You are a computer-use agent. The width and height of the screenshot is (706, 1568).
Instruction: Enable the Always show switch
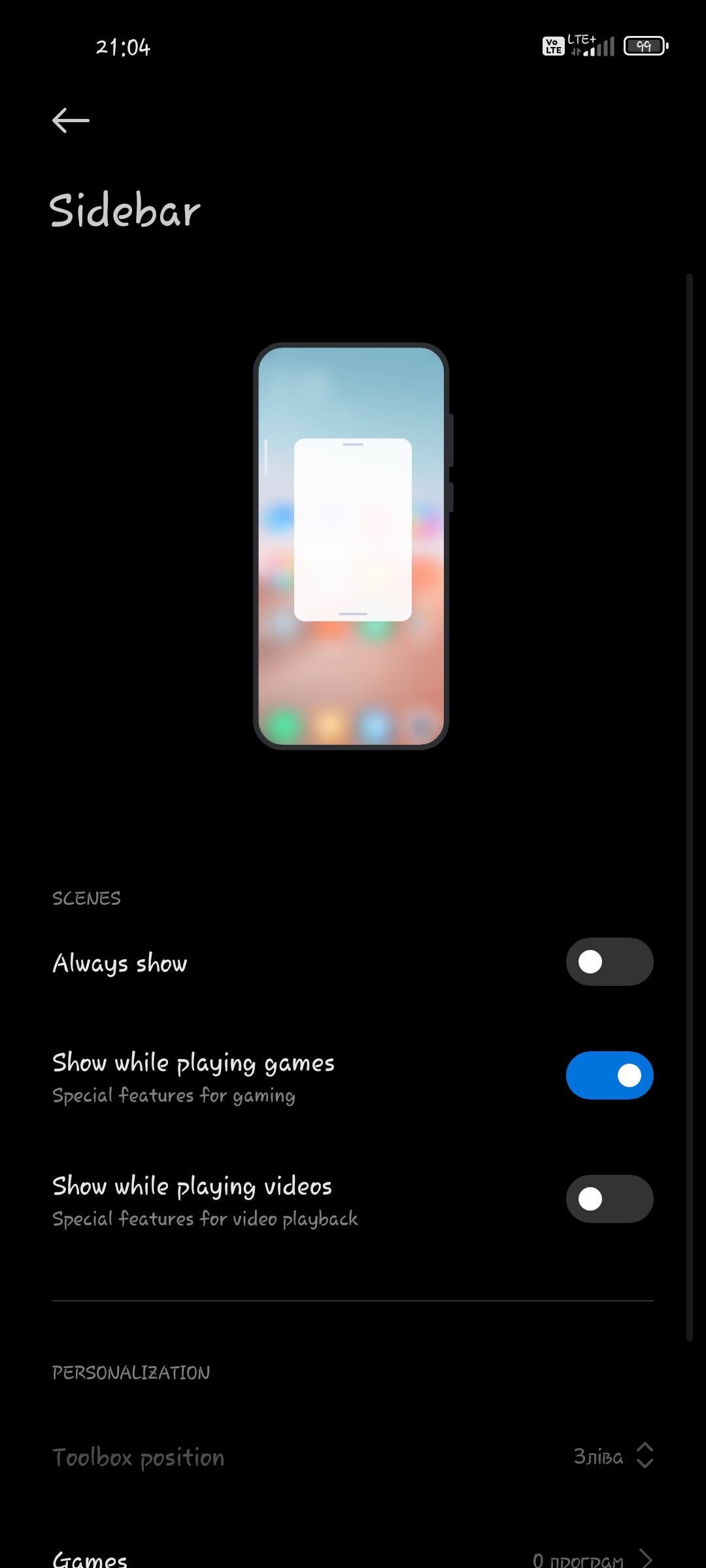pos(609,962)
